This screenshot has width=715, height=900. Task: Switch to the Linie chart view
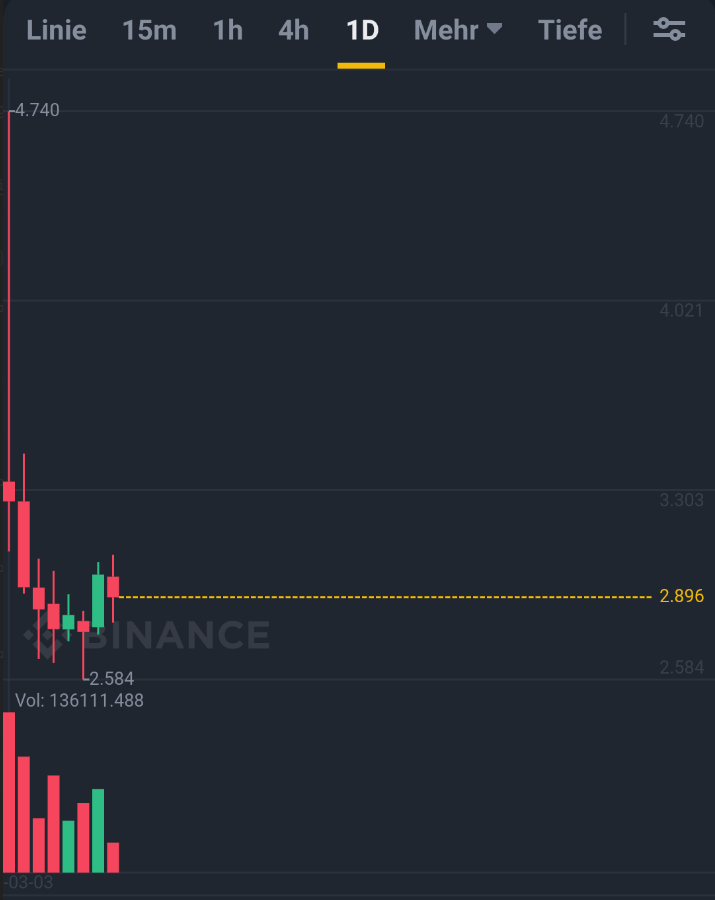click(56, 30)
